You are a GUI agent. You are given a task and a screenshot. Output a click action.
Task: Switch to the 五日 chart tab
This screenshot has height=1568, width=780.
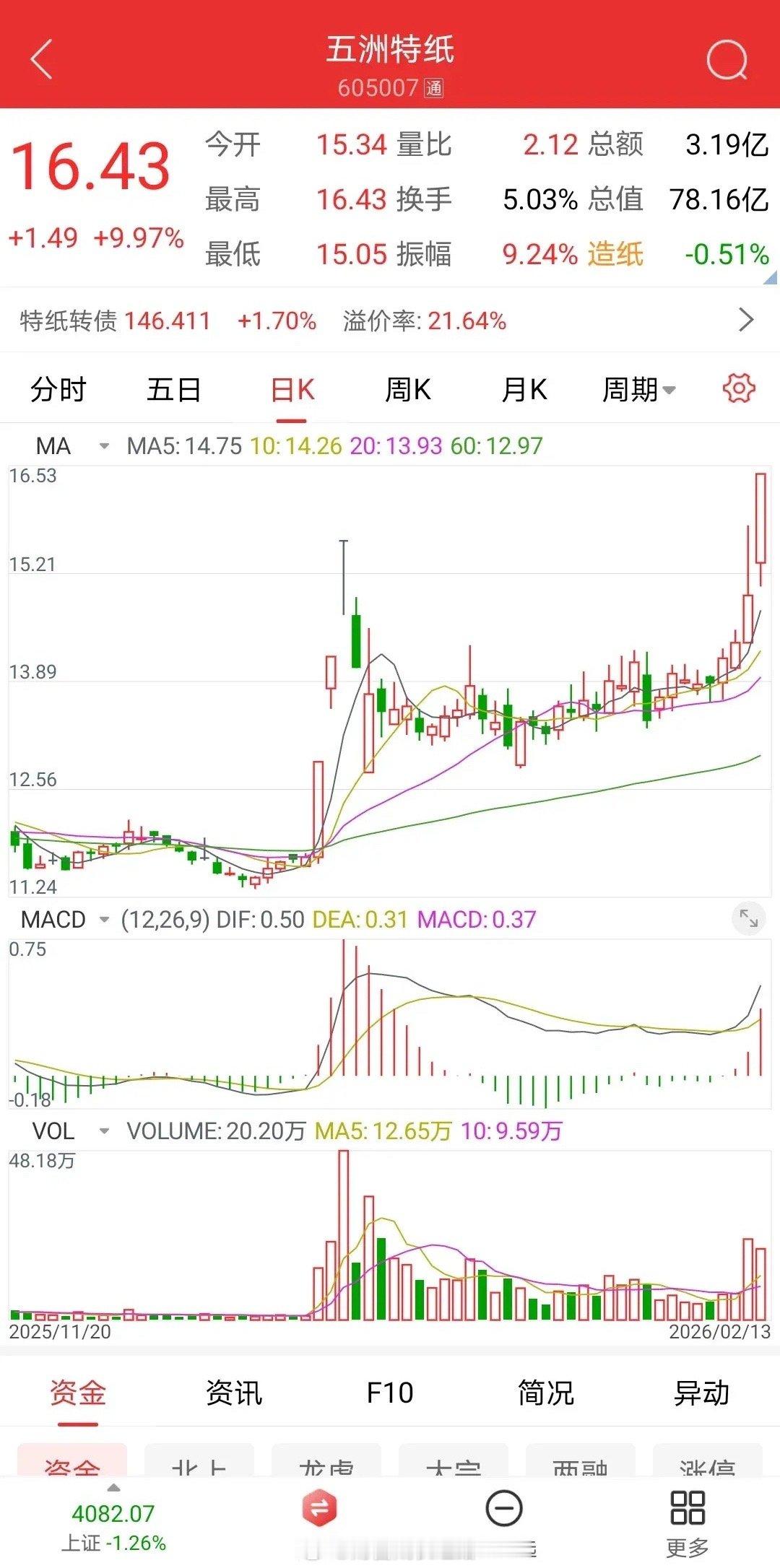173,391
